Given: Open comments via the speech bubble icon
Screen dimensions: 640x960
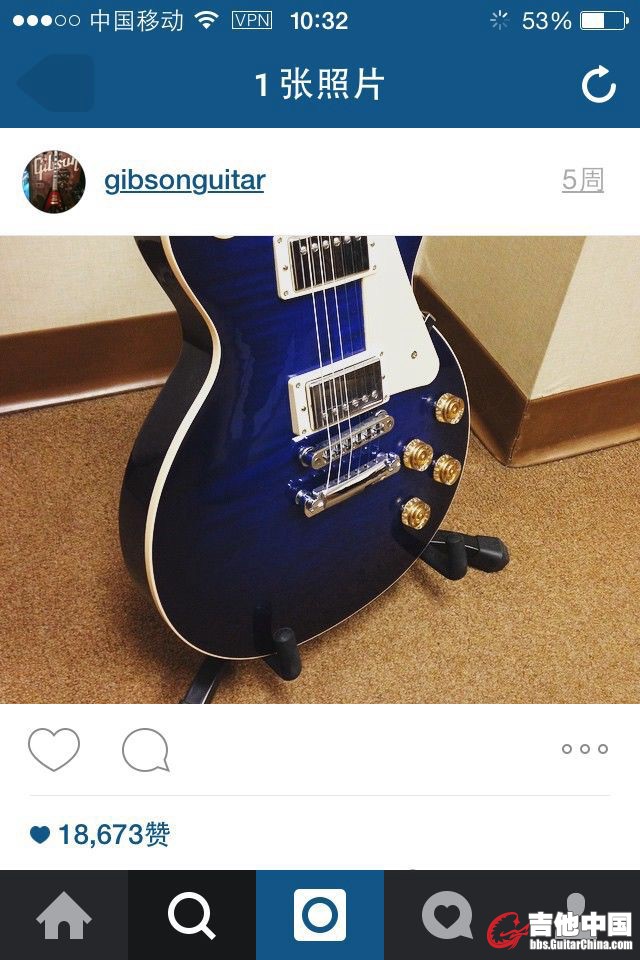Looking at the screenshot, I should pos(145,750).
